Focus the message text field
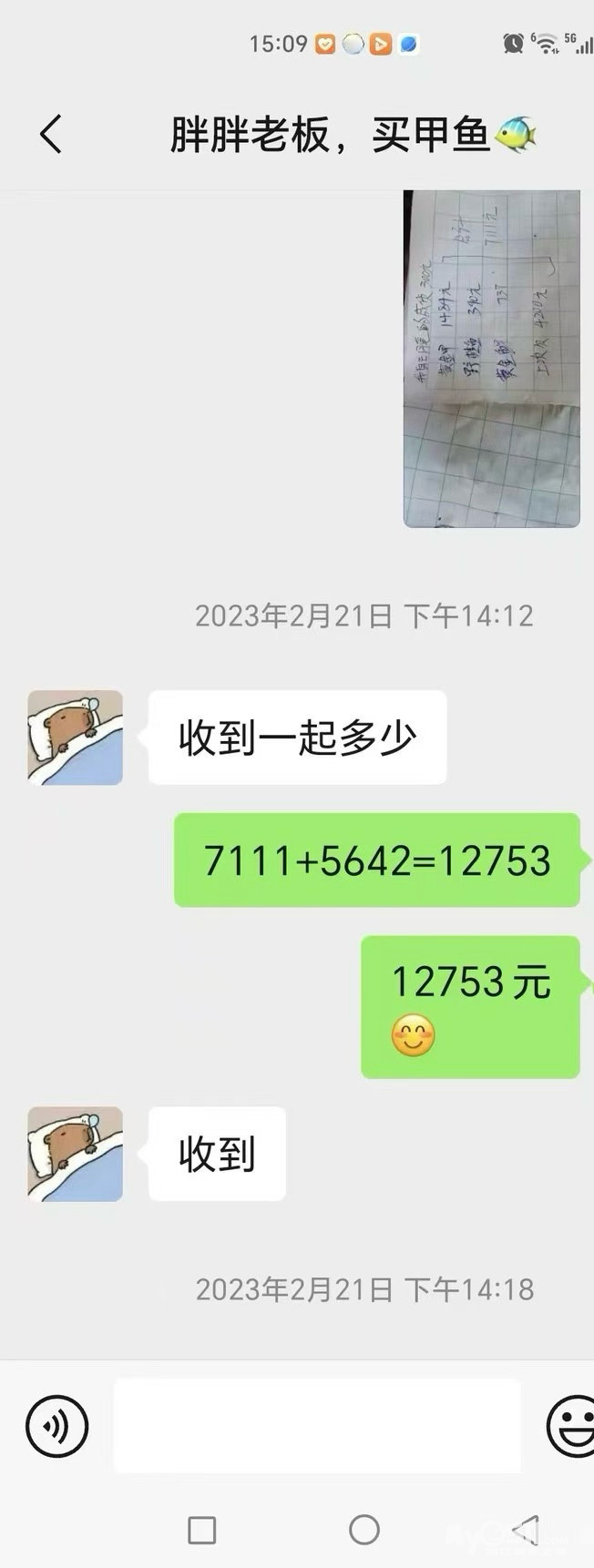This screenshot has height=1568, width=594. (316, 1426)
